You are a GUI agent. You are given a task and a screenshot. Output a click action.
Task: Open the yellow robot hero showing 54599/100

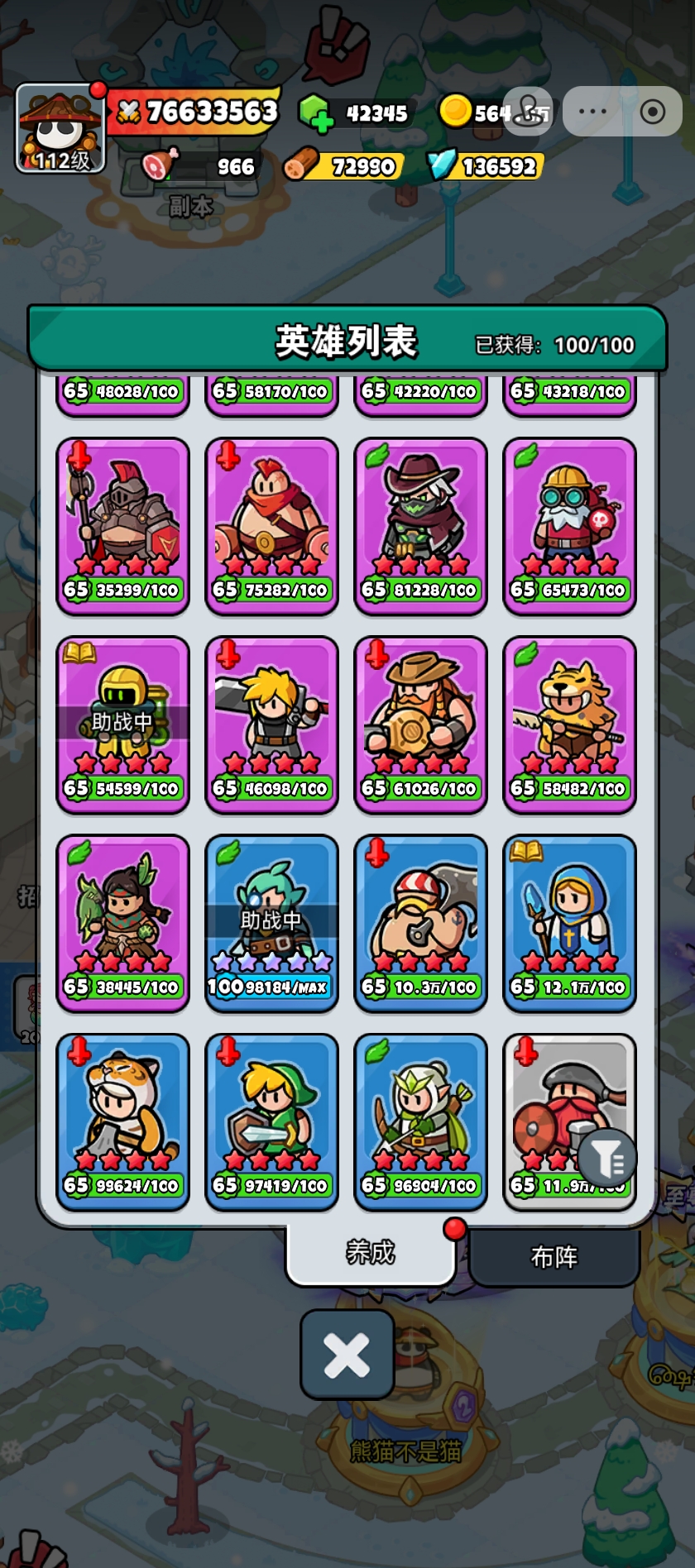pyautogui.click(x=122, y=724)
